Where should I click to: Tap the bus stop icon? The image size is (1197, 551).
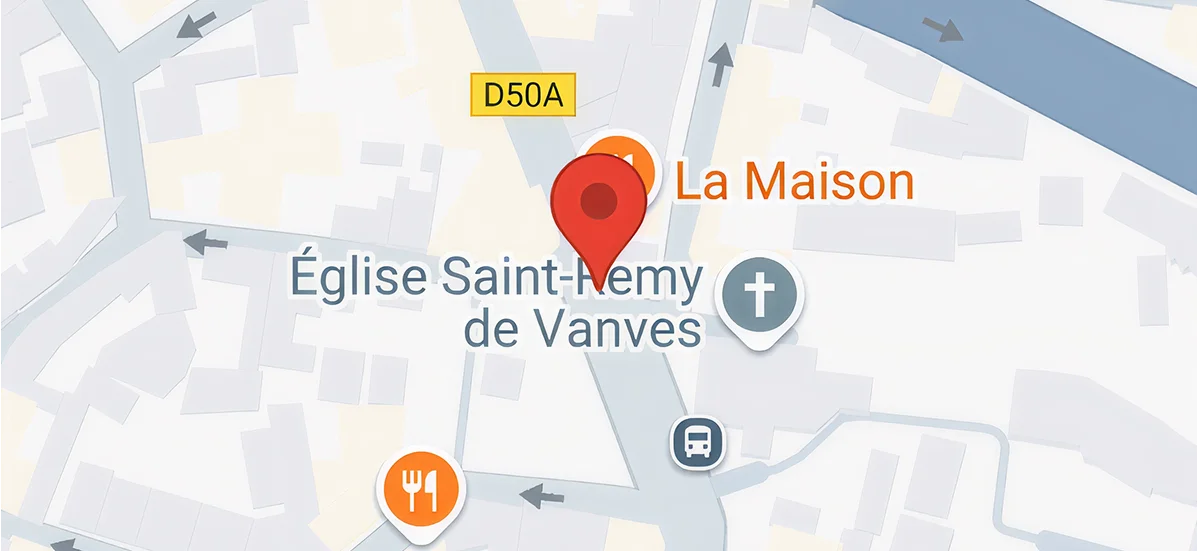click(x=699, y=440)
